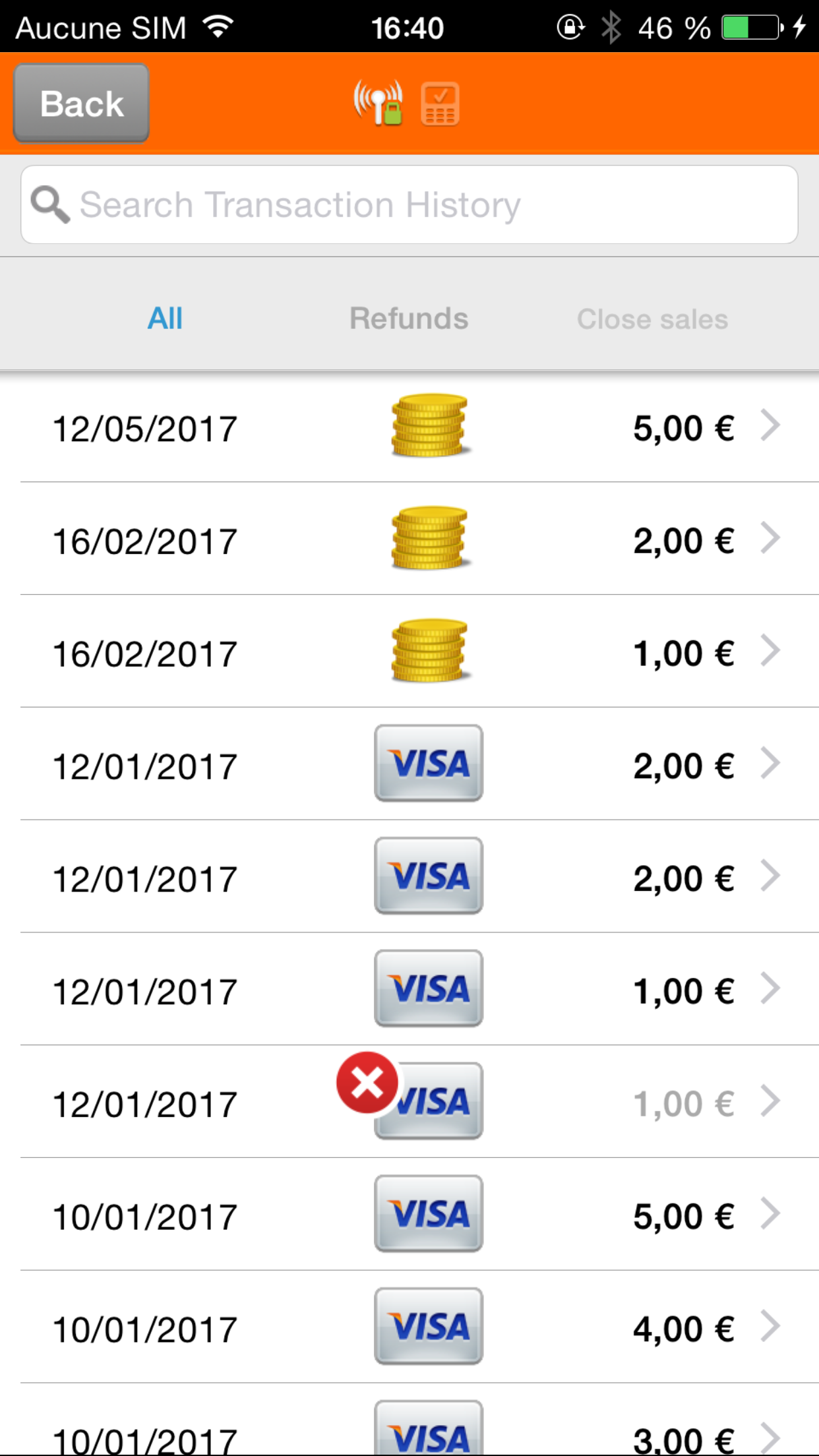
Task: Open the 12/05/2017 cash transaction of 5,00 €
Action: tap(409, 427)
